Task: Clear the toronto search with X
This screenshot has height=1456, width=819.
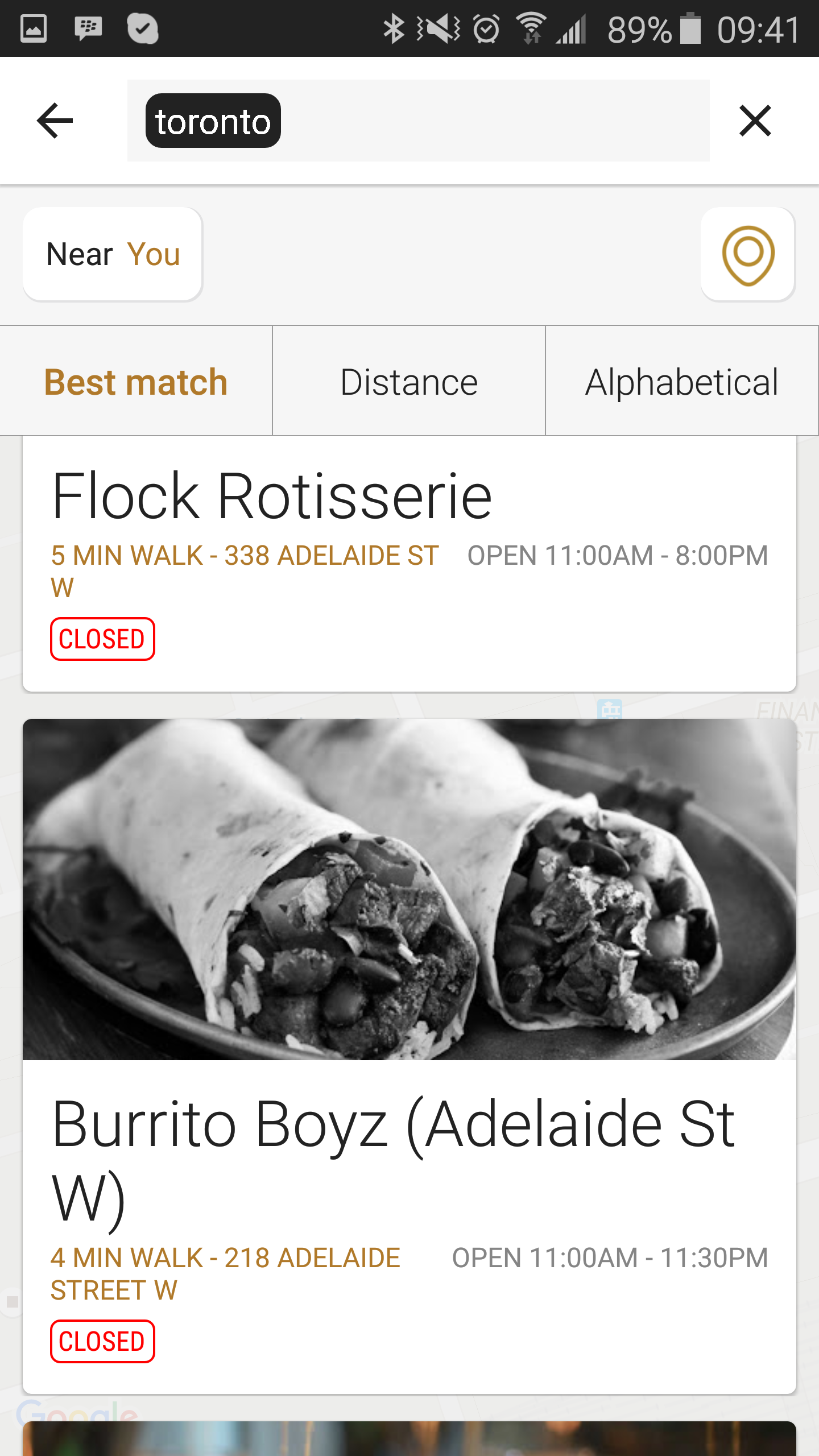Action: pos(755,121)
